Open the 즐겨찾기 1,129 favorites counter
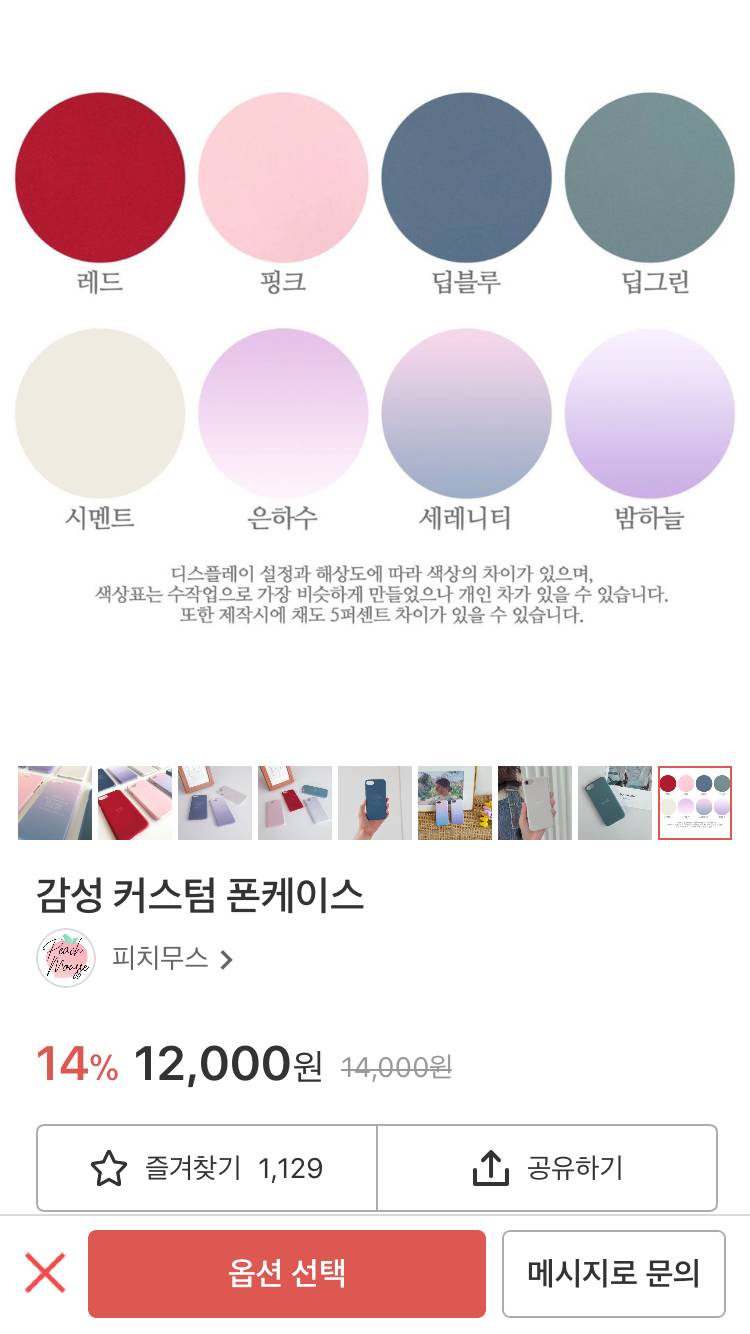Viewport: 750px width, 1334px height. [205, 1168]
